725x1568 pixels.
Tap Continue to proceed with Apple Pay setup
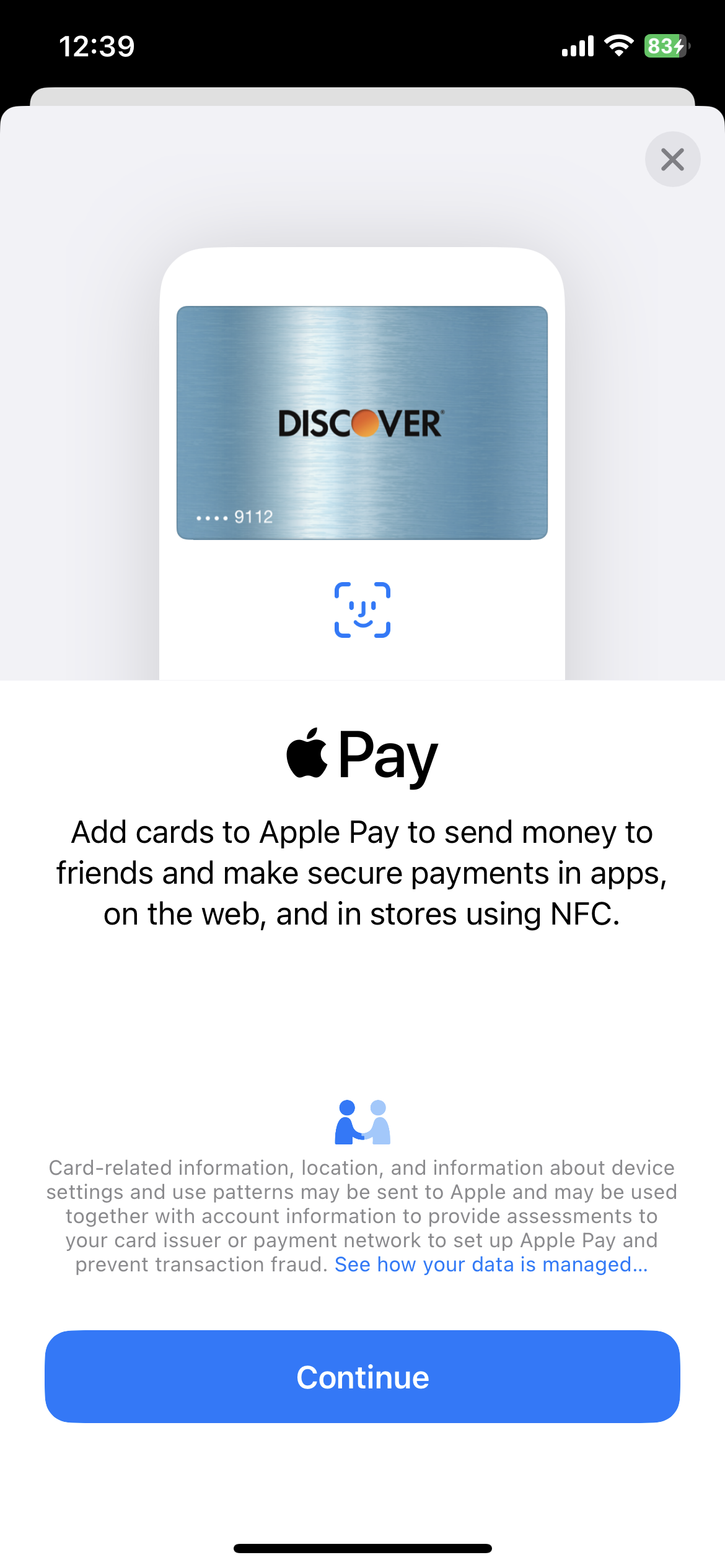[362, 1378]
